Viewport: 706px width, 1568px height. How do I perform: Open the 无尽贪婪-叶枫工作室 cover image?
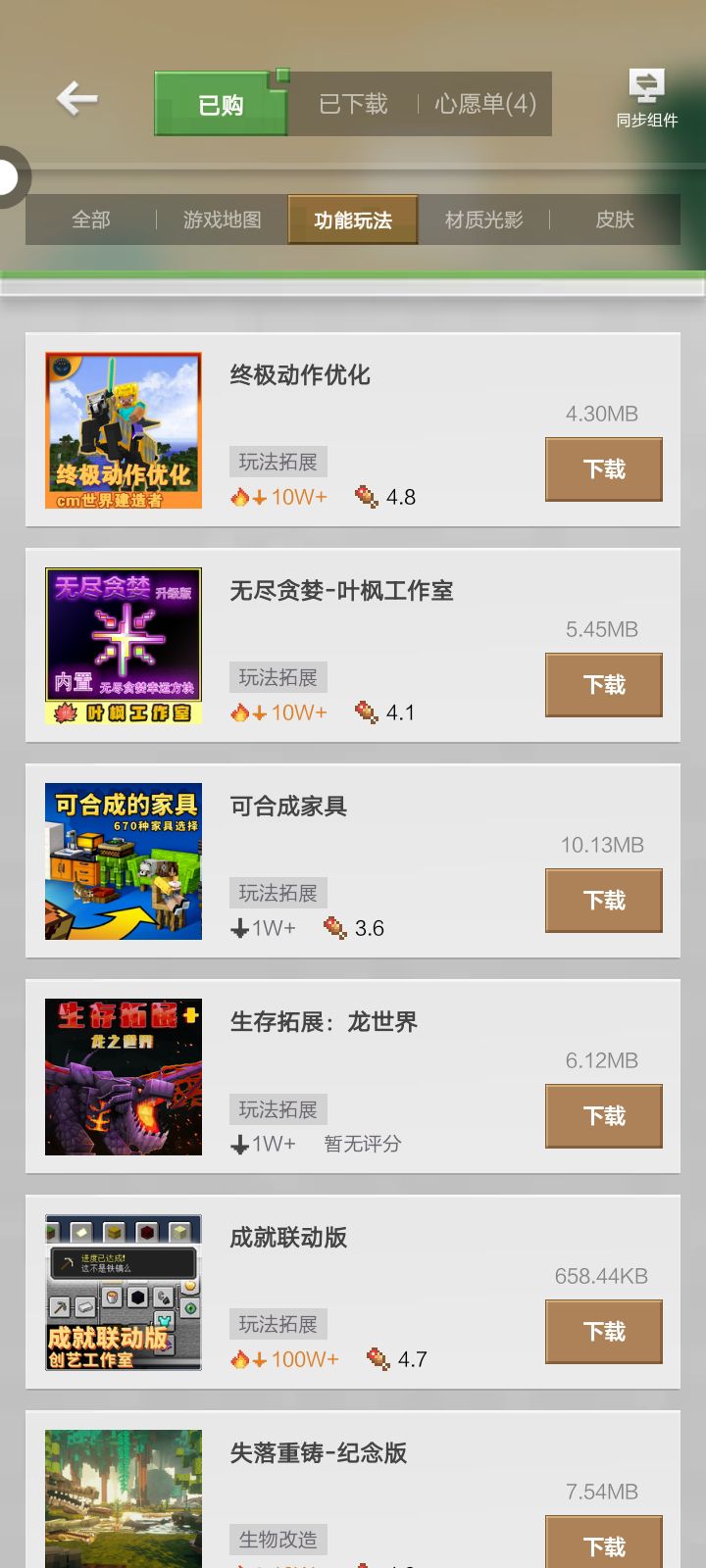124,646
